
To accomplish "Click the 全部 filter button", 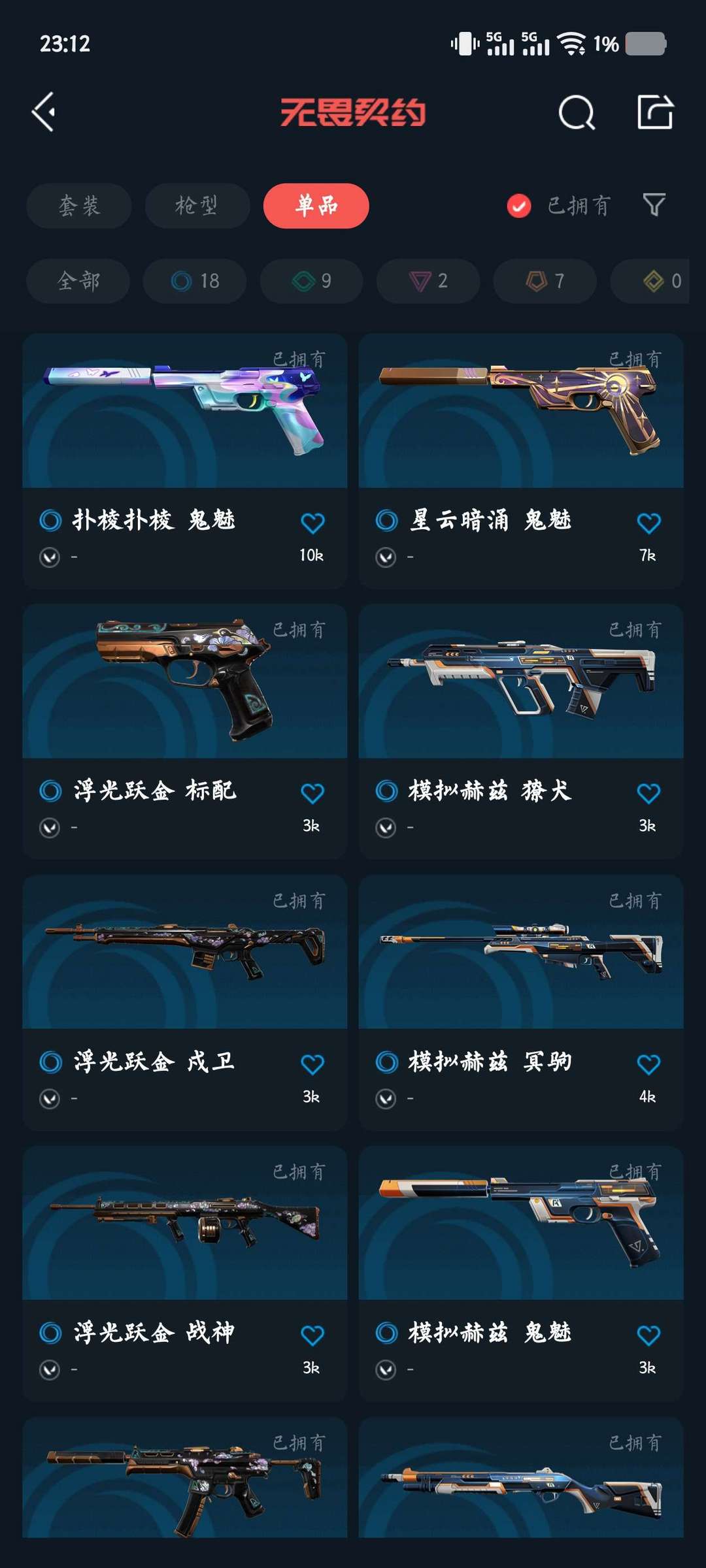I will pos(78,281).
